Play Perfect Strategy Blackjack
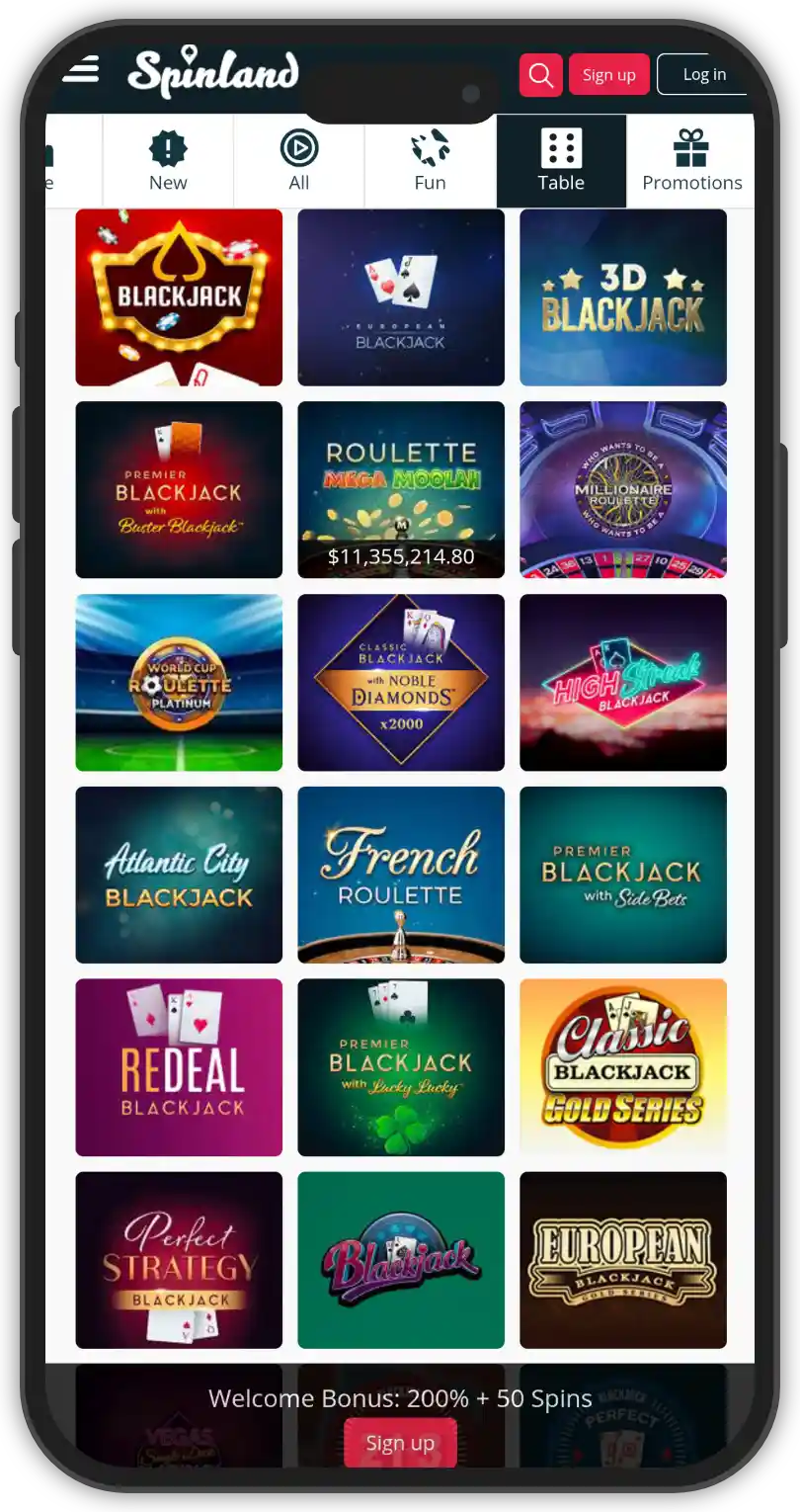 (x=179, y=1260)
